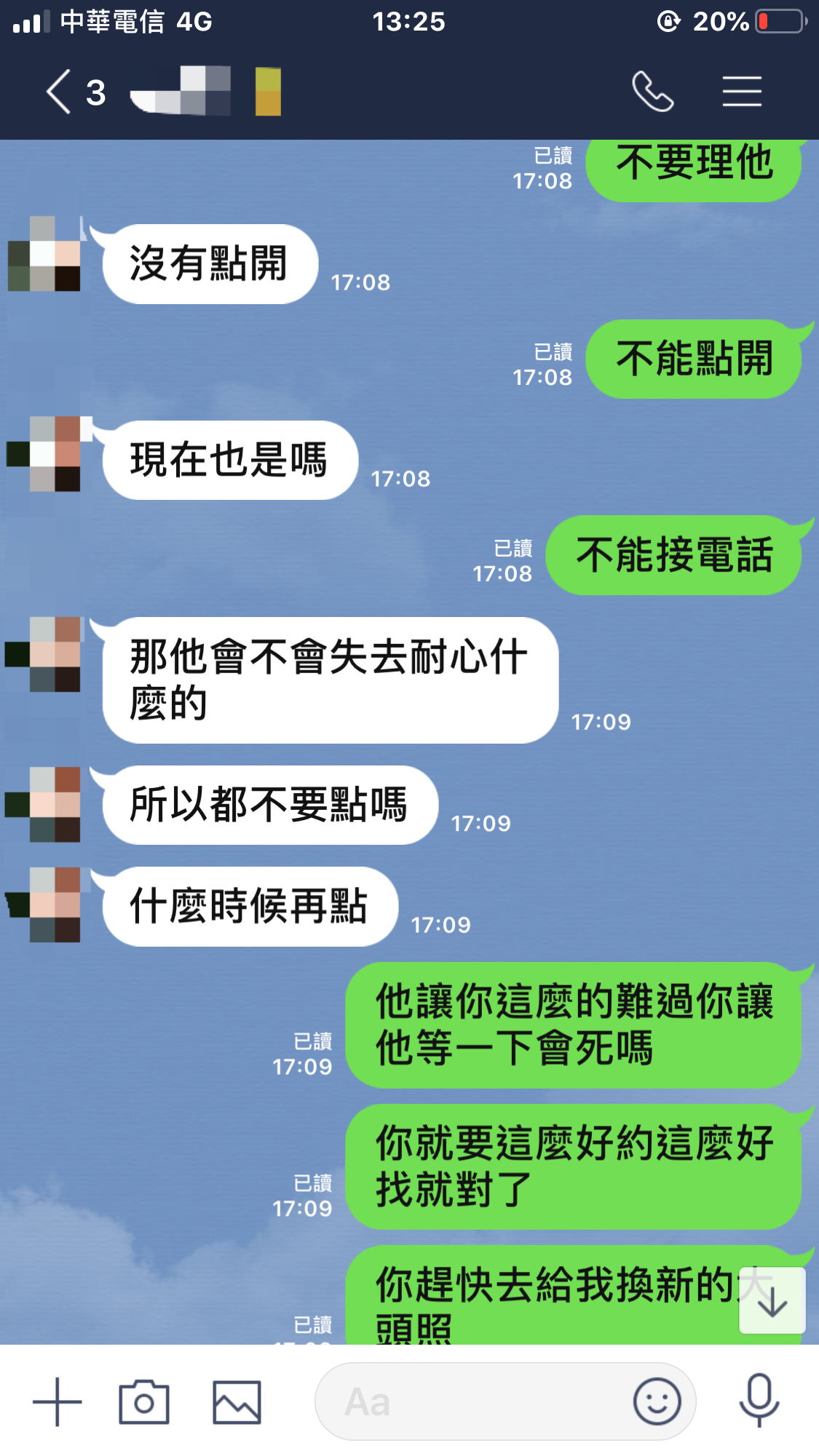Viewport: 819px width, 1456px height.
Task: Open the chat menu hamburger icon
Action: [742, 92]
